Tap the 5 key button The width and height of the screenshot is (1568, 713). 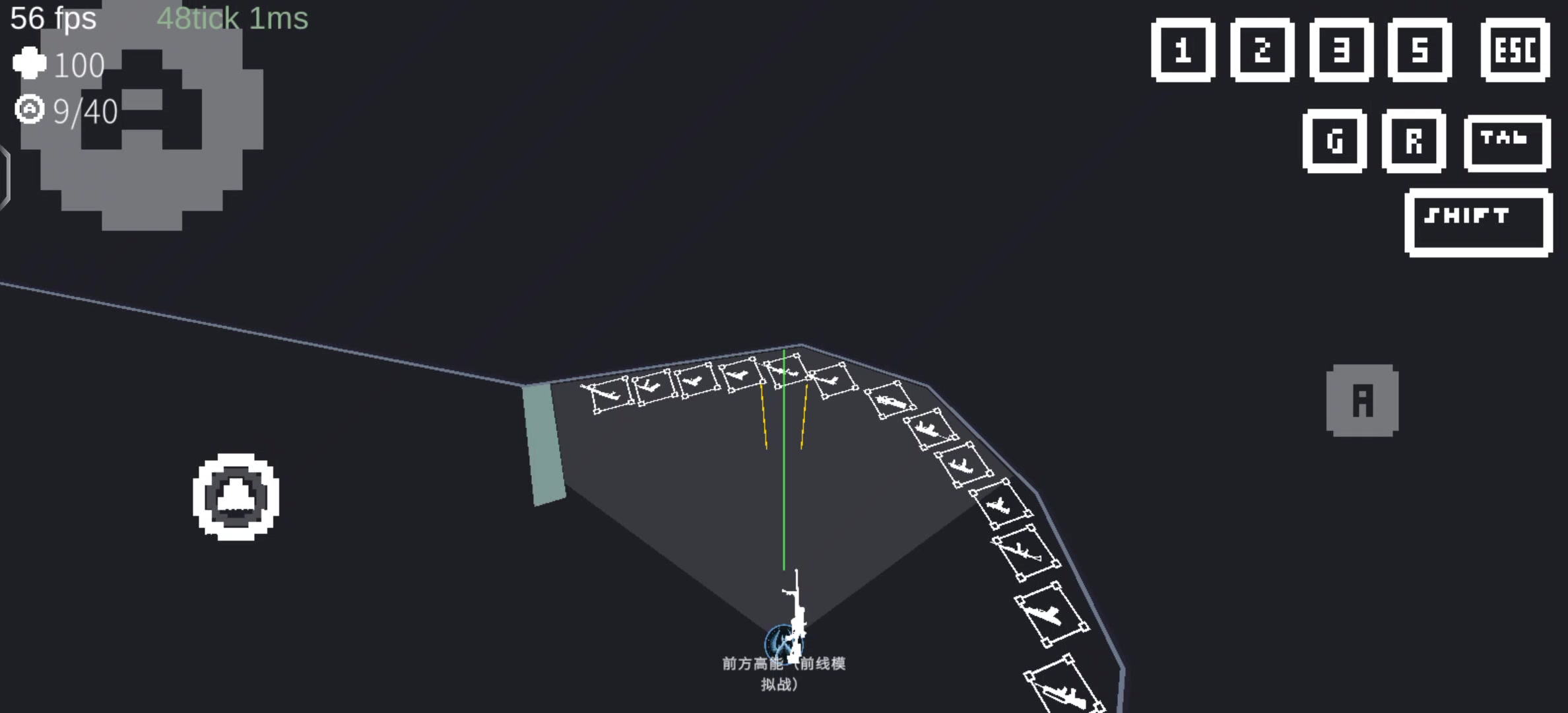1420,50
